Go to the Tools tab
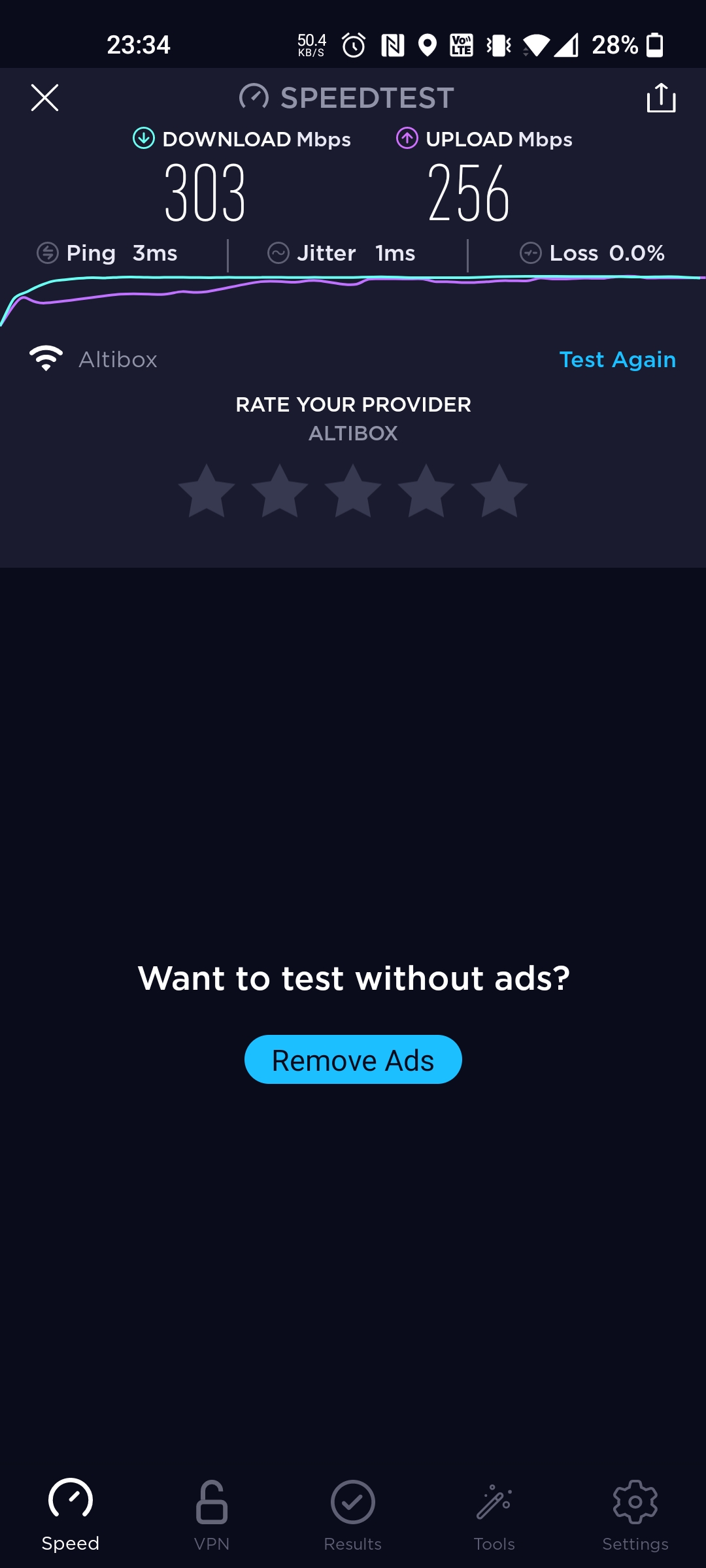Viewport: 706px width, 1568px height. [494, 1516]
